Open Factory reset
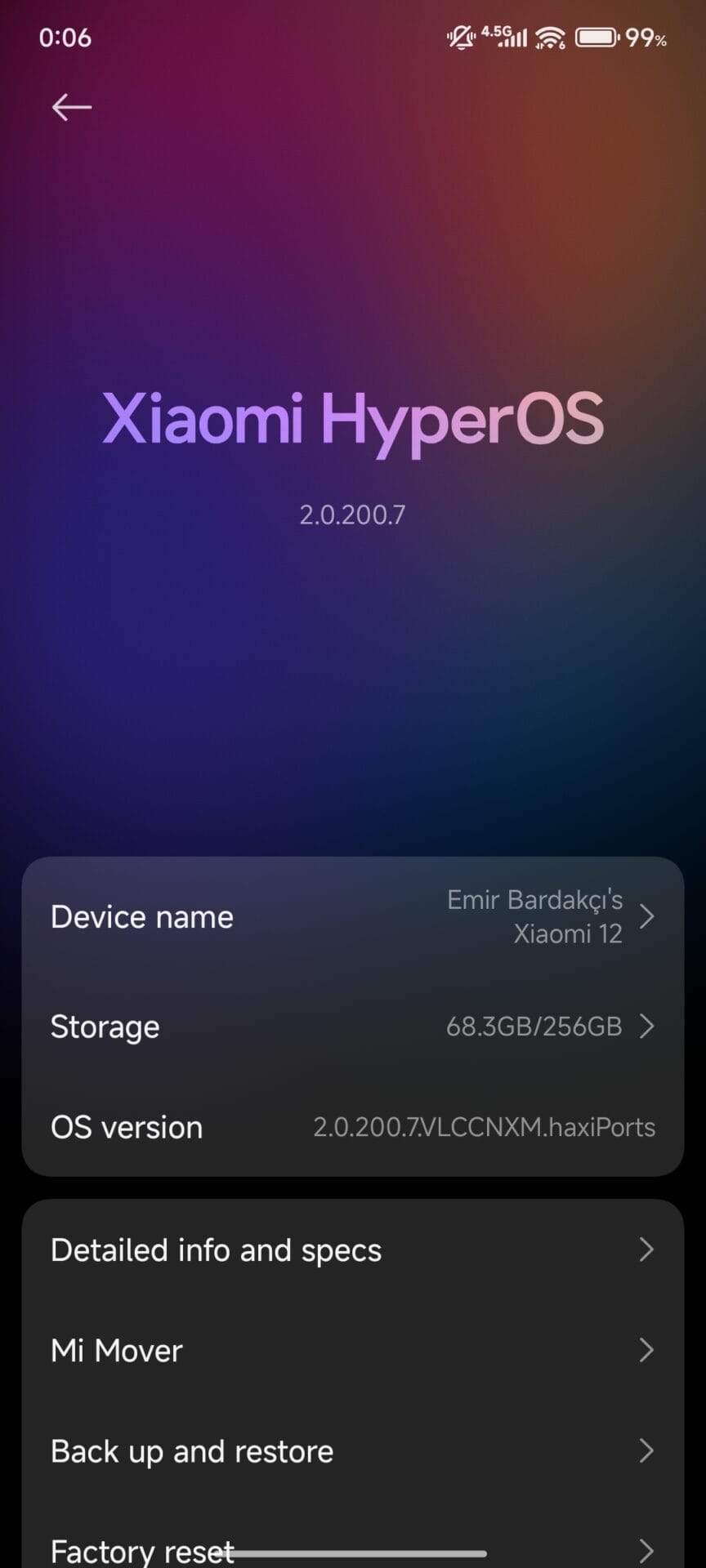 point(353,1548)
